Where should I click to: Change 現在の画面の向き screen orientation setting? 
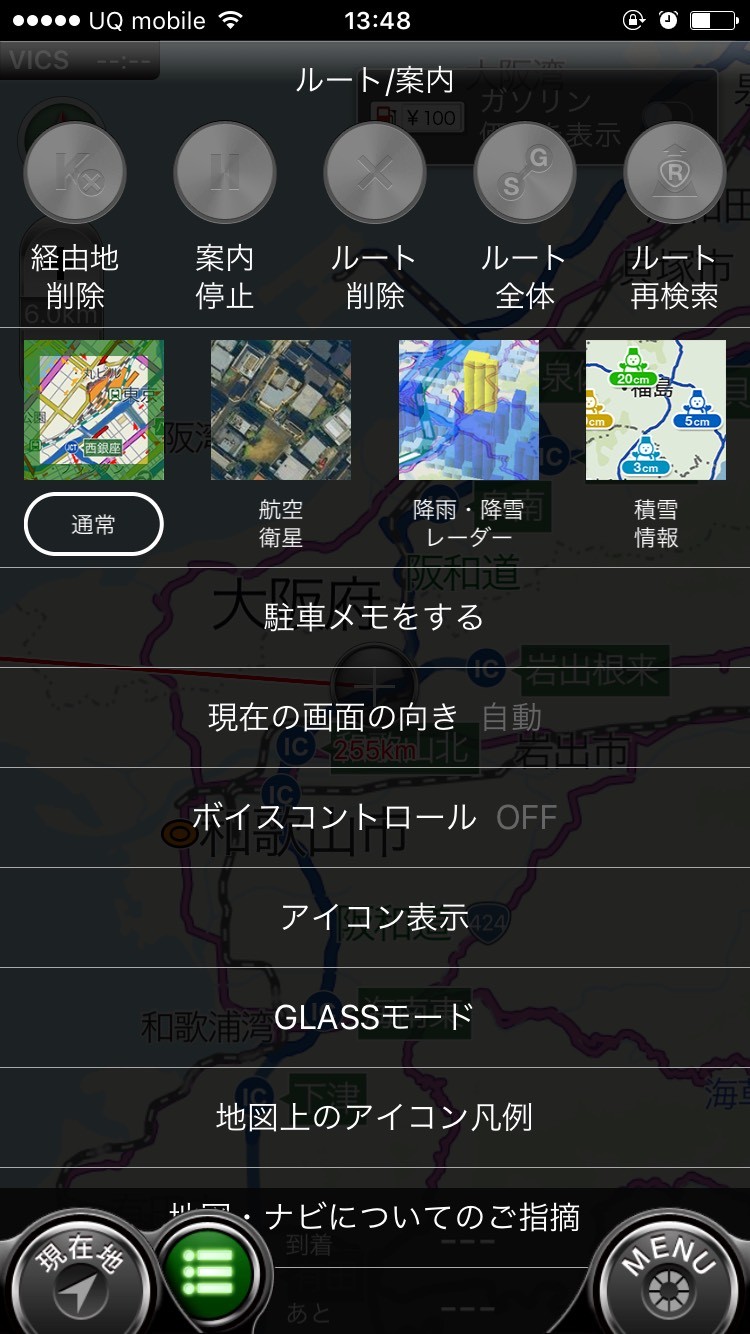[375, 717]
